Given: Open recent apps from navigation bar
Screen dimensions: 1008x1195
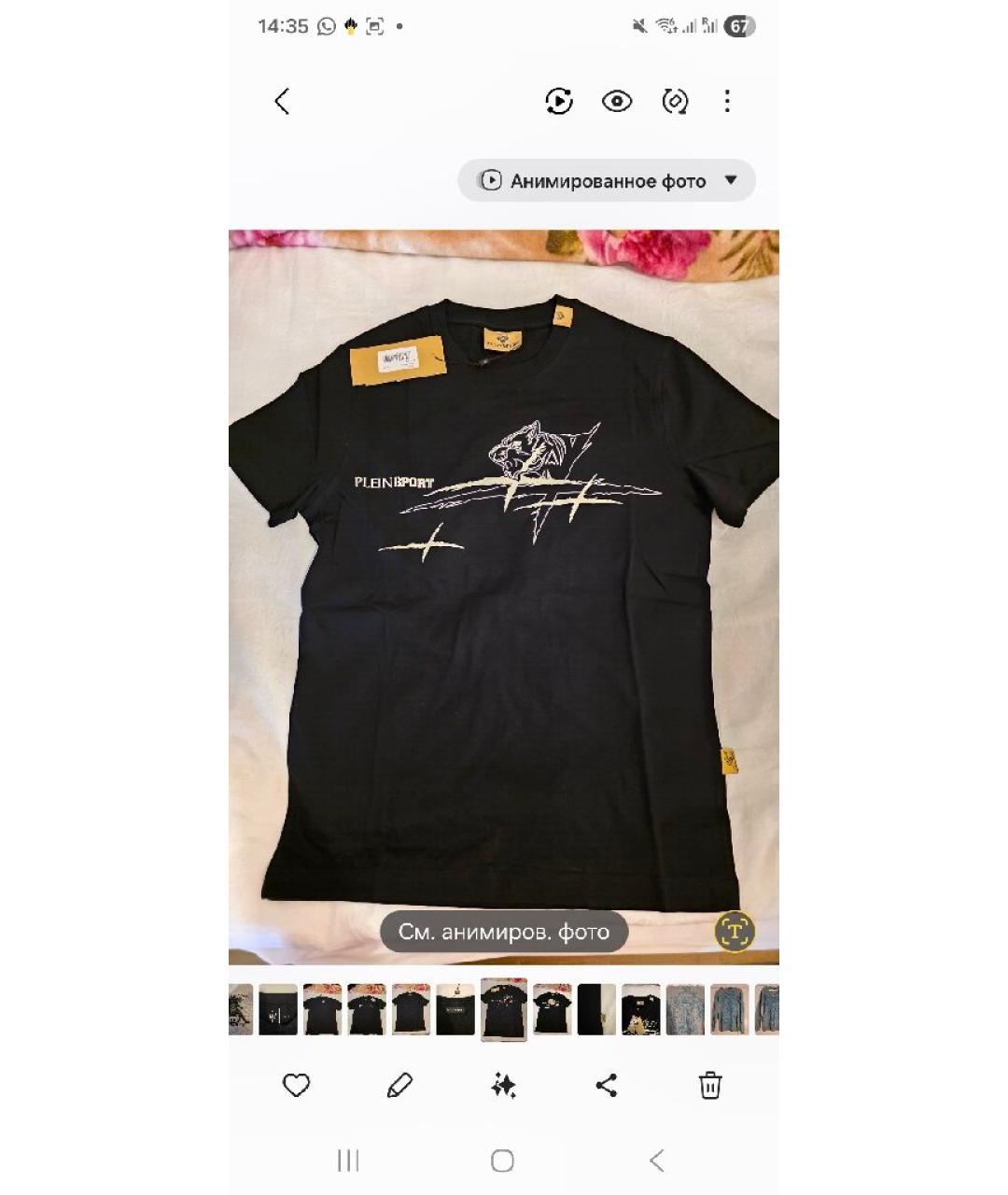Looking at the screenshot, I should (348, 1160).
